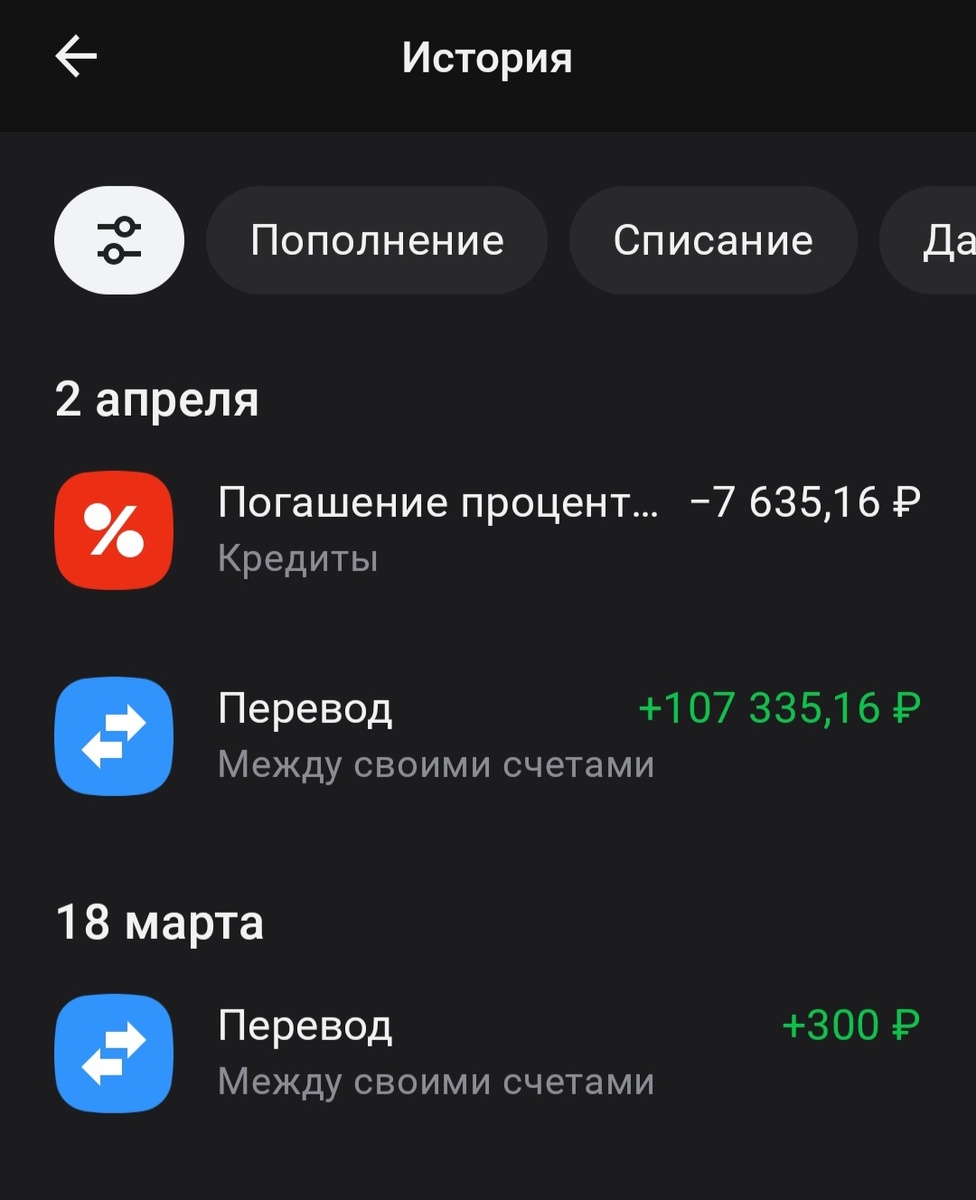The height and width of the screenshot is (1200, 976).
Task: Open the Перевод transaction of +107 335,16 ₽
Action: [488, 736]
